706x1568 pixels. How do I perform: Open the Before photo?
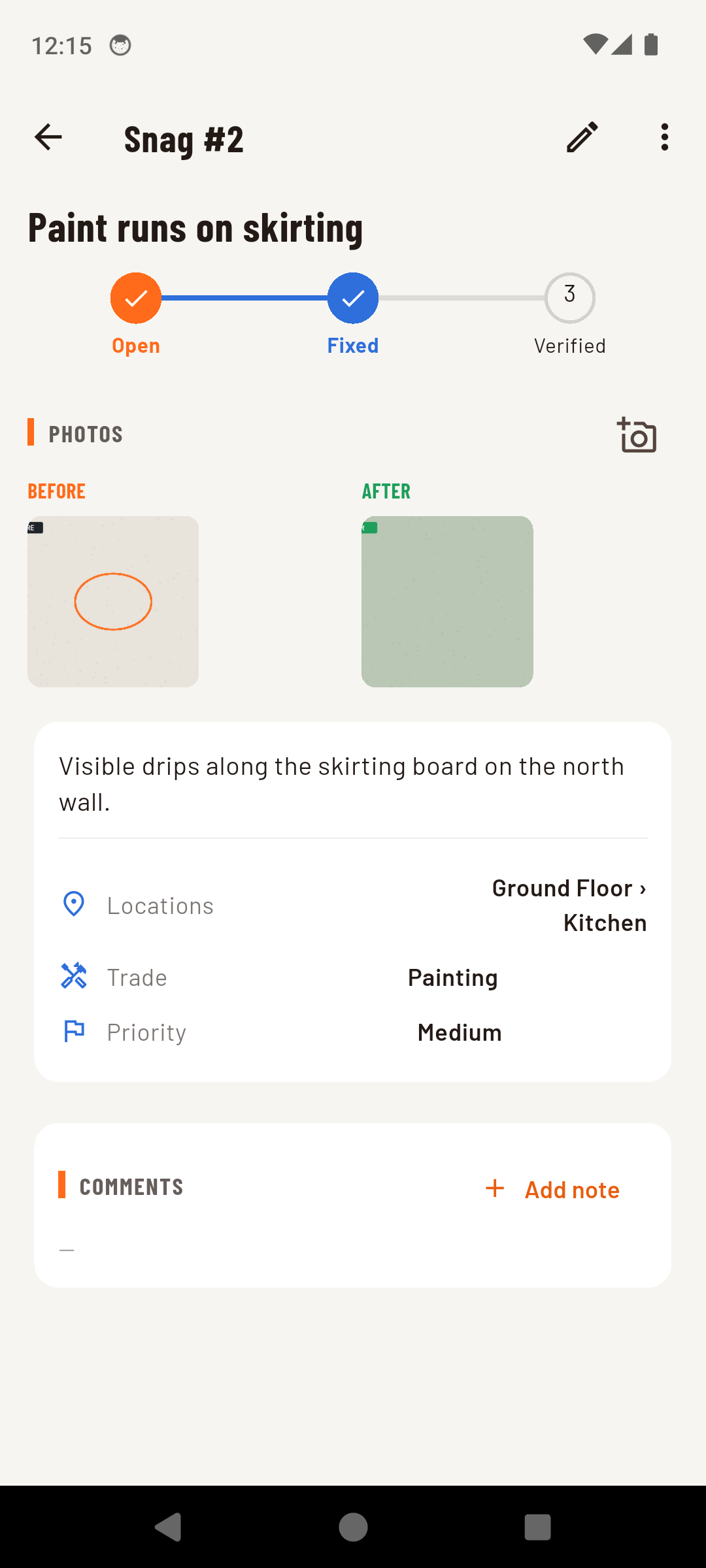pyautogui.click(x=113, y=602)
